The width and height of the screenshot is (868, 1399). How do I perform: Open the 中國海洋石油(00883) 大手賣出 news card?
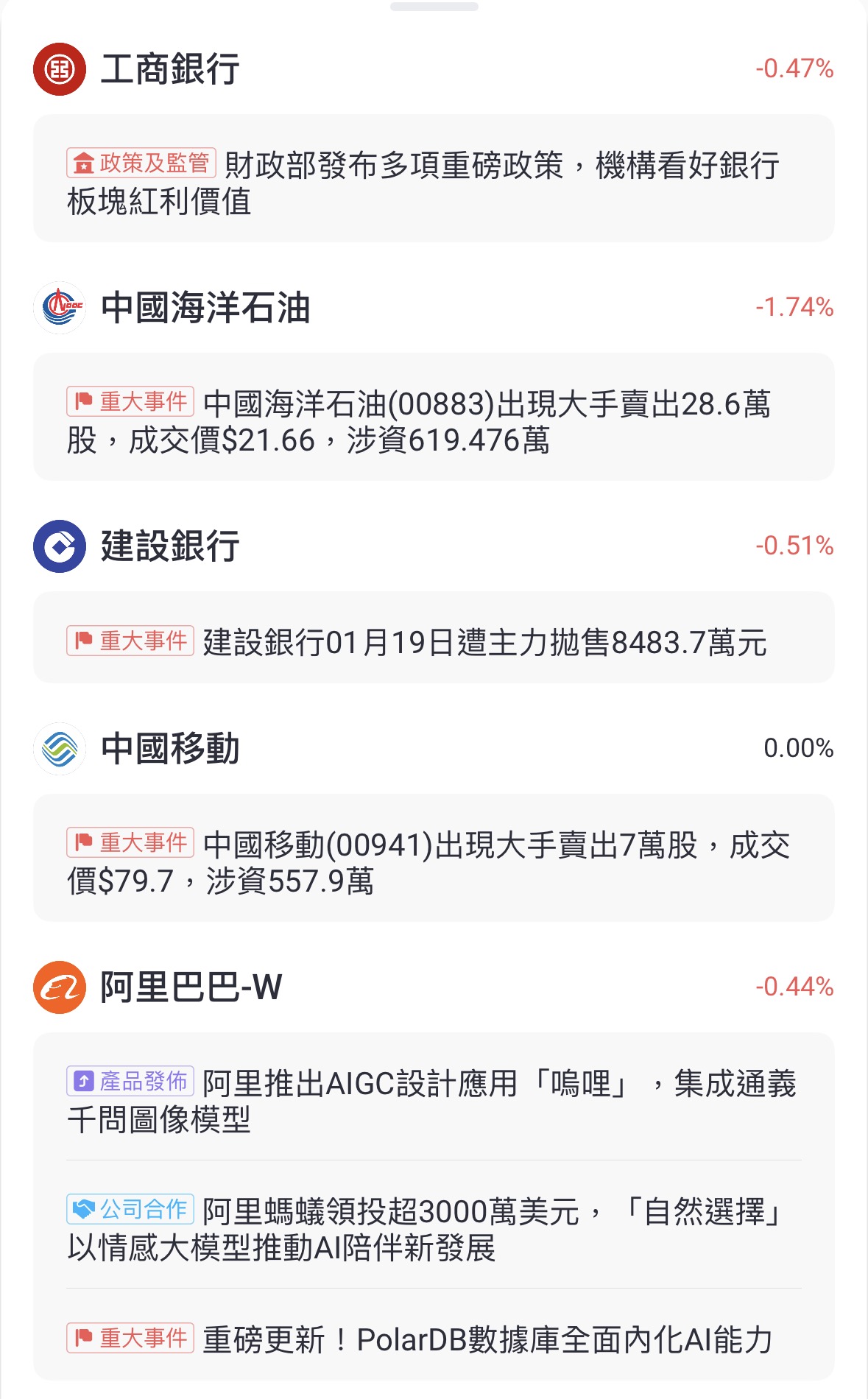433,421
